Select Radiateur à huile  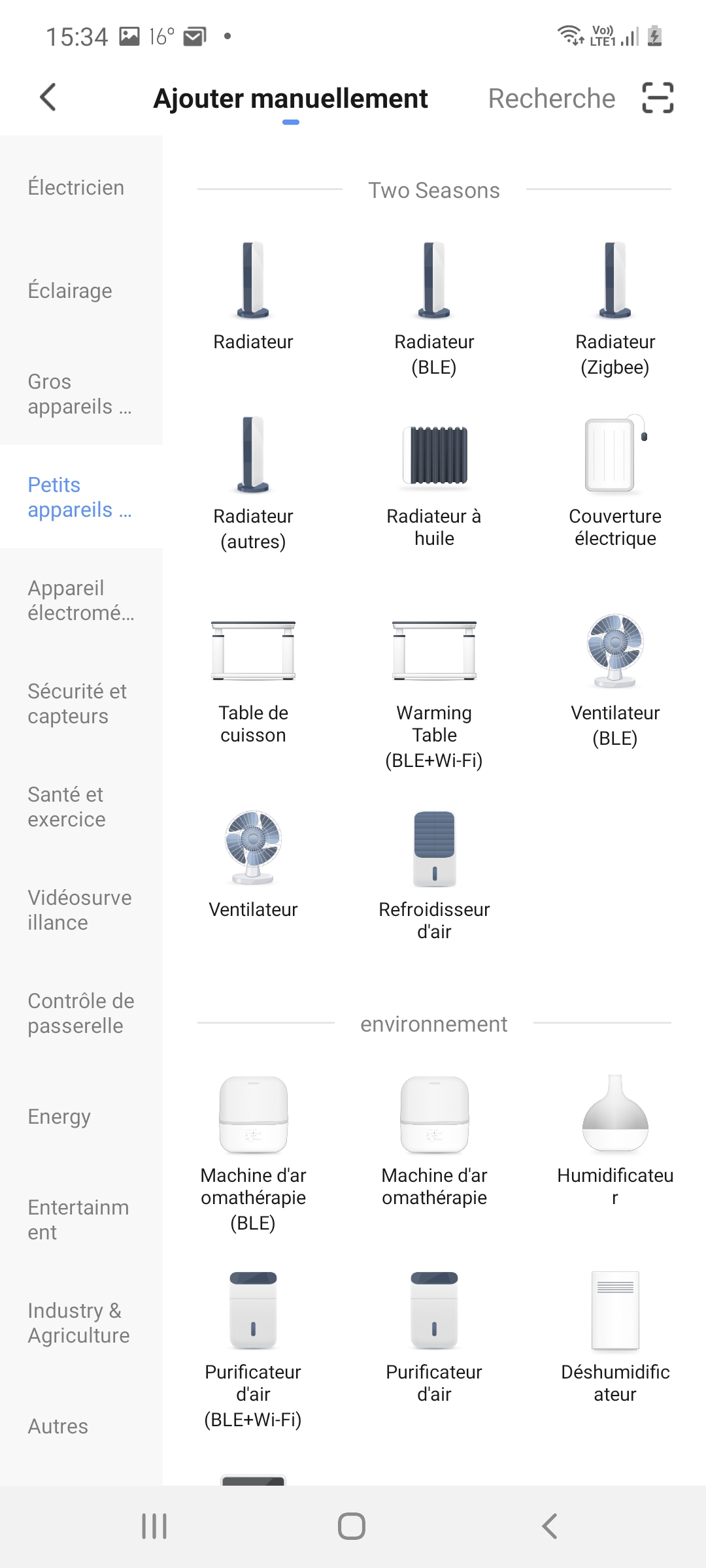[x=434, y=482]
